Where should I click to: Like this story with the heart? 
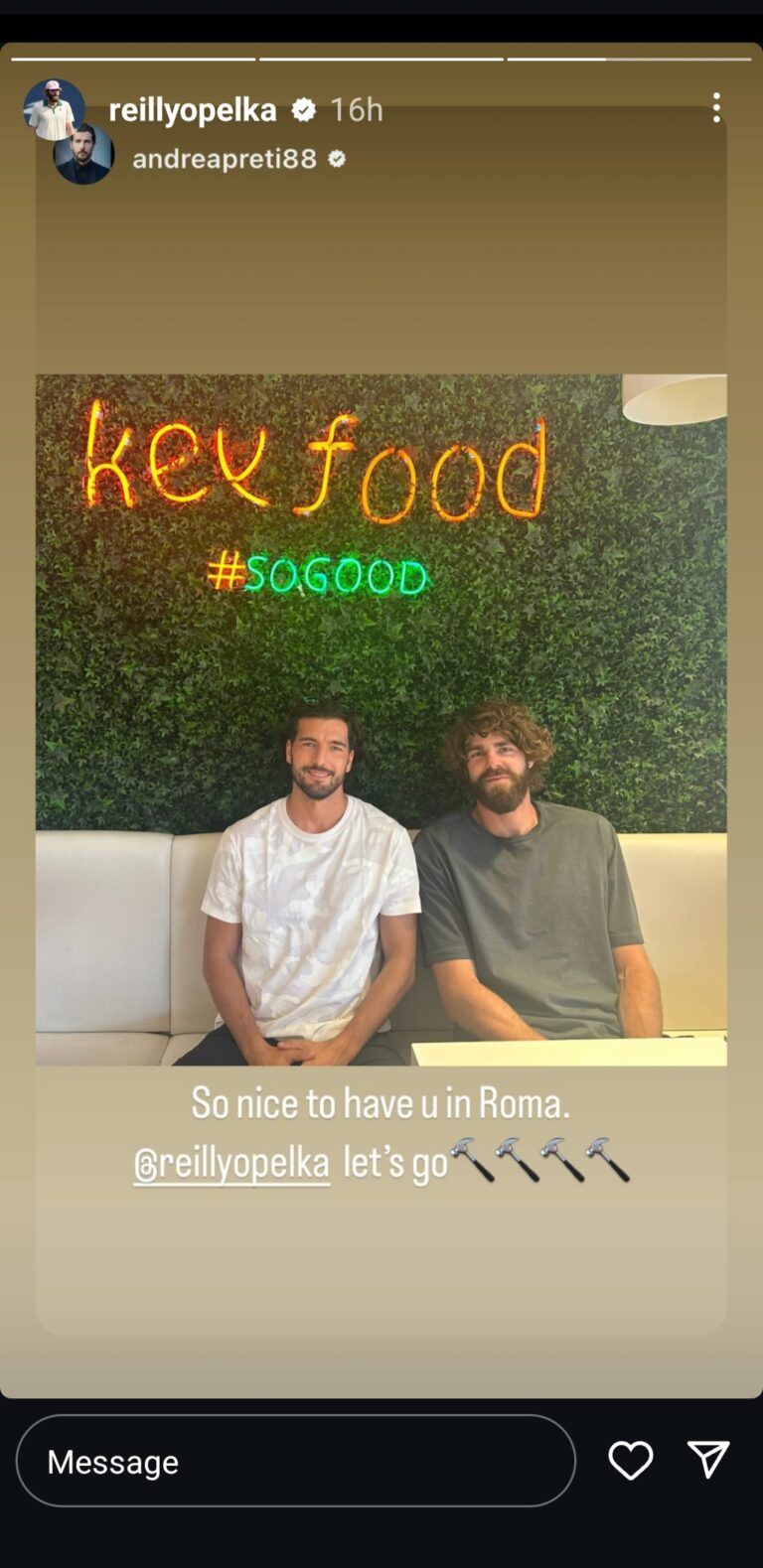[630, 1461]
